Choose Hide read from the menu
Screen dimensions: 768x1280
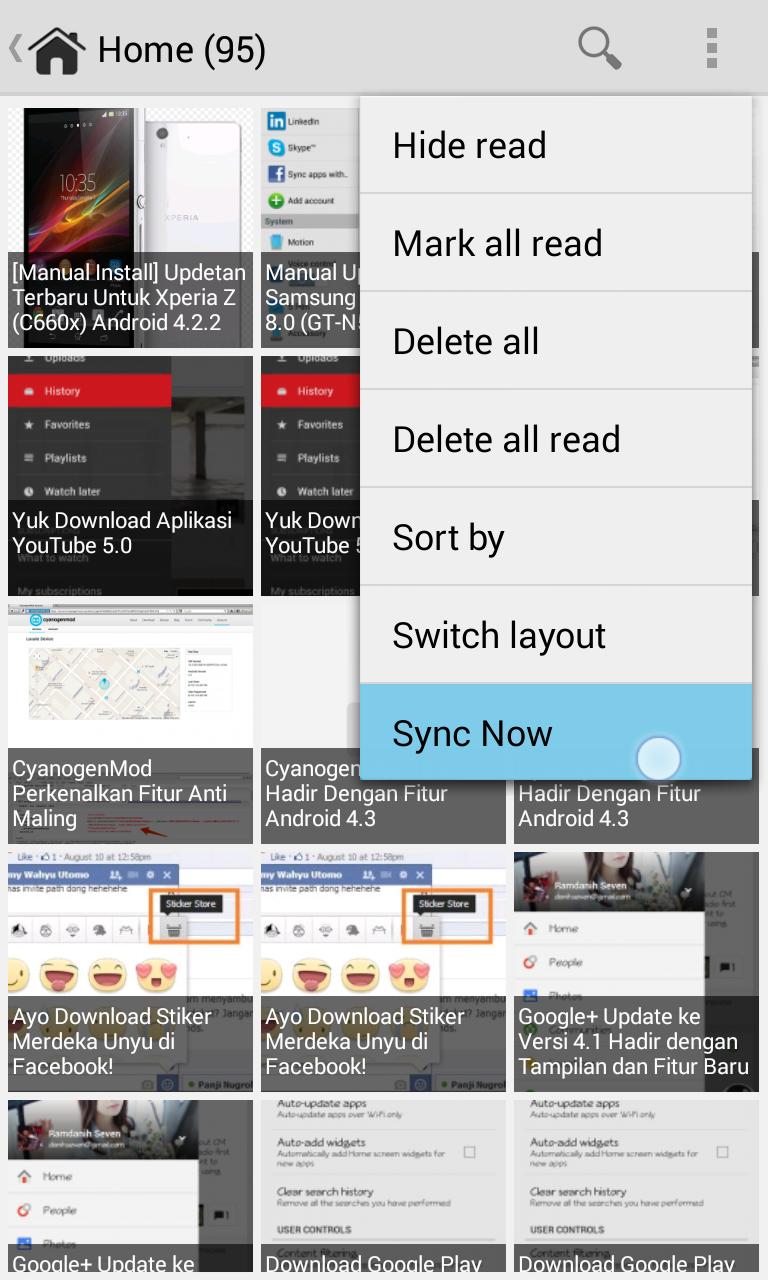point(470,145)
